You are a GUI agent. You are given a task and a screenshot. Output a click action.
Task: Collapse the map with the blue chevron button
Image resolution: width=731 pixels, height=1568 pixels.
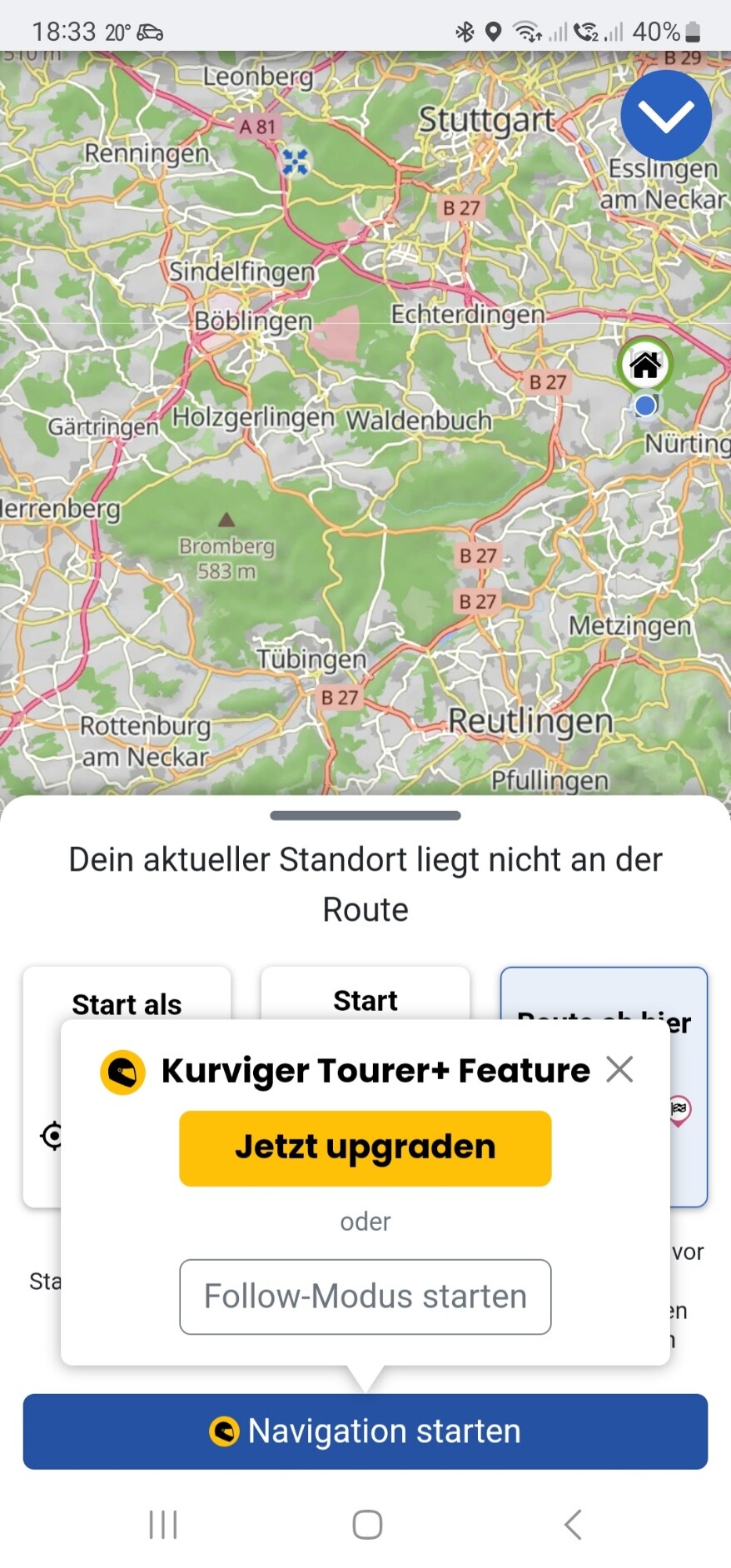tap(666, 116)
